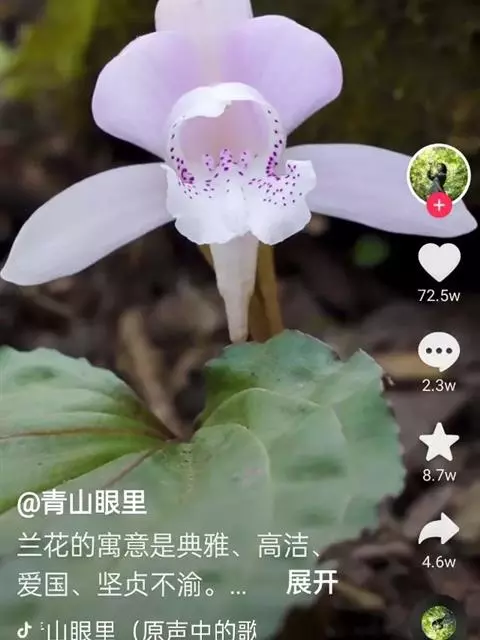This screenshot has width=480, height=640.
Task: Open the @青山眼里 username link
Action: click(x=82, y=503)
